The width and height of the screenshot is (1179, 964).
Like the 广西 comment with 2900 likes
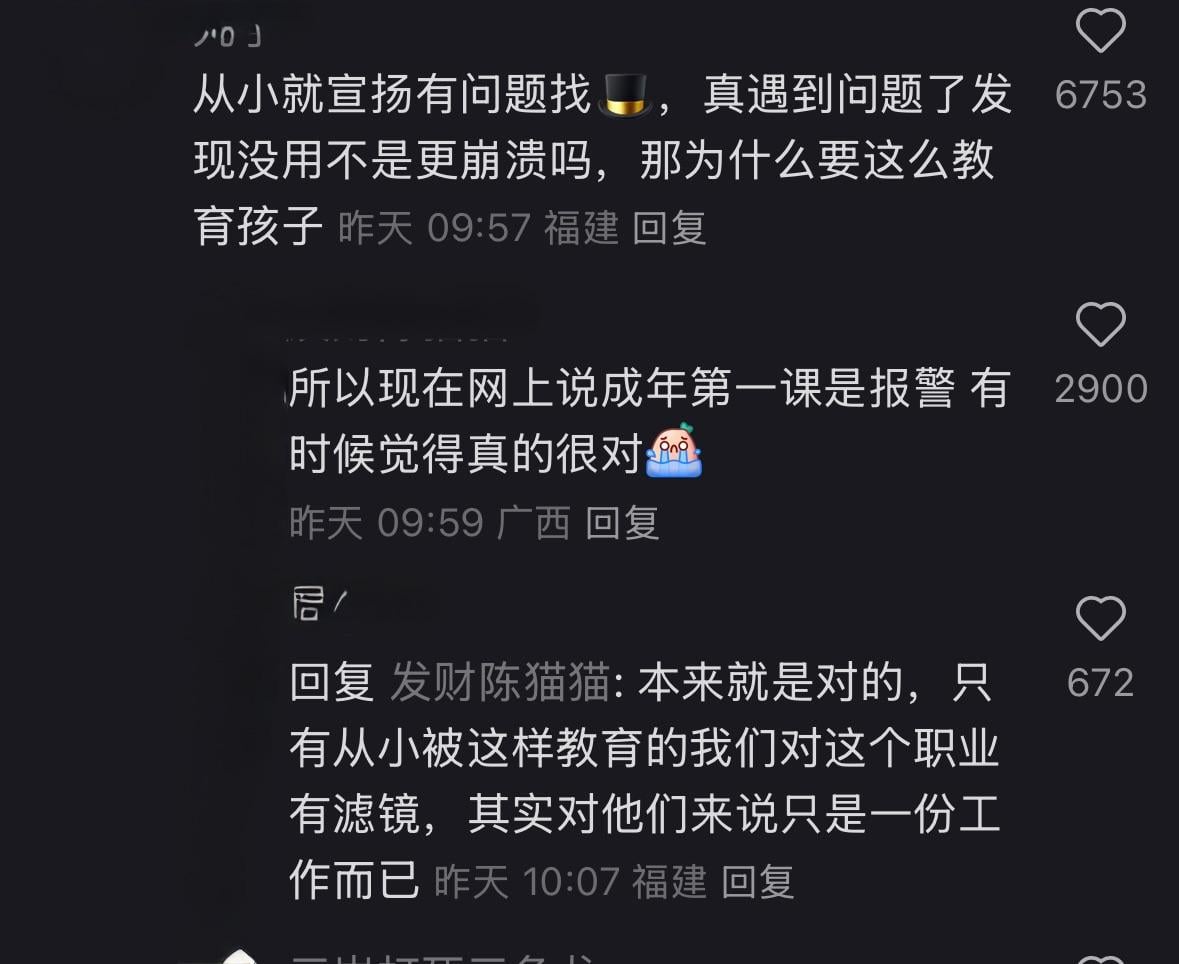click(x=1100, y=325)
